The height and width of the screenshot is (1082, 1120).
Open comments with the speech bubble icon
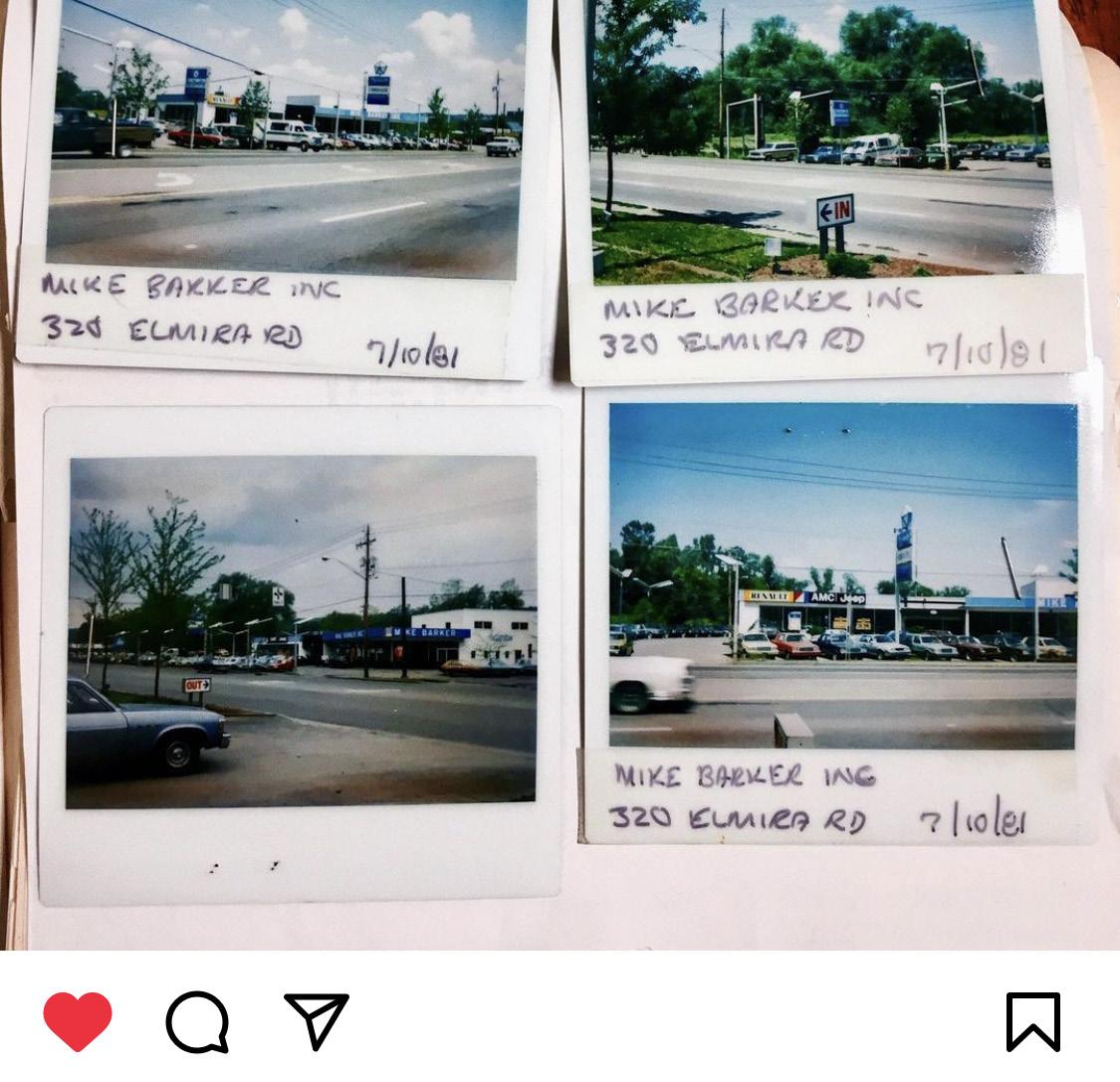tap(197, 1021)
